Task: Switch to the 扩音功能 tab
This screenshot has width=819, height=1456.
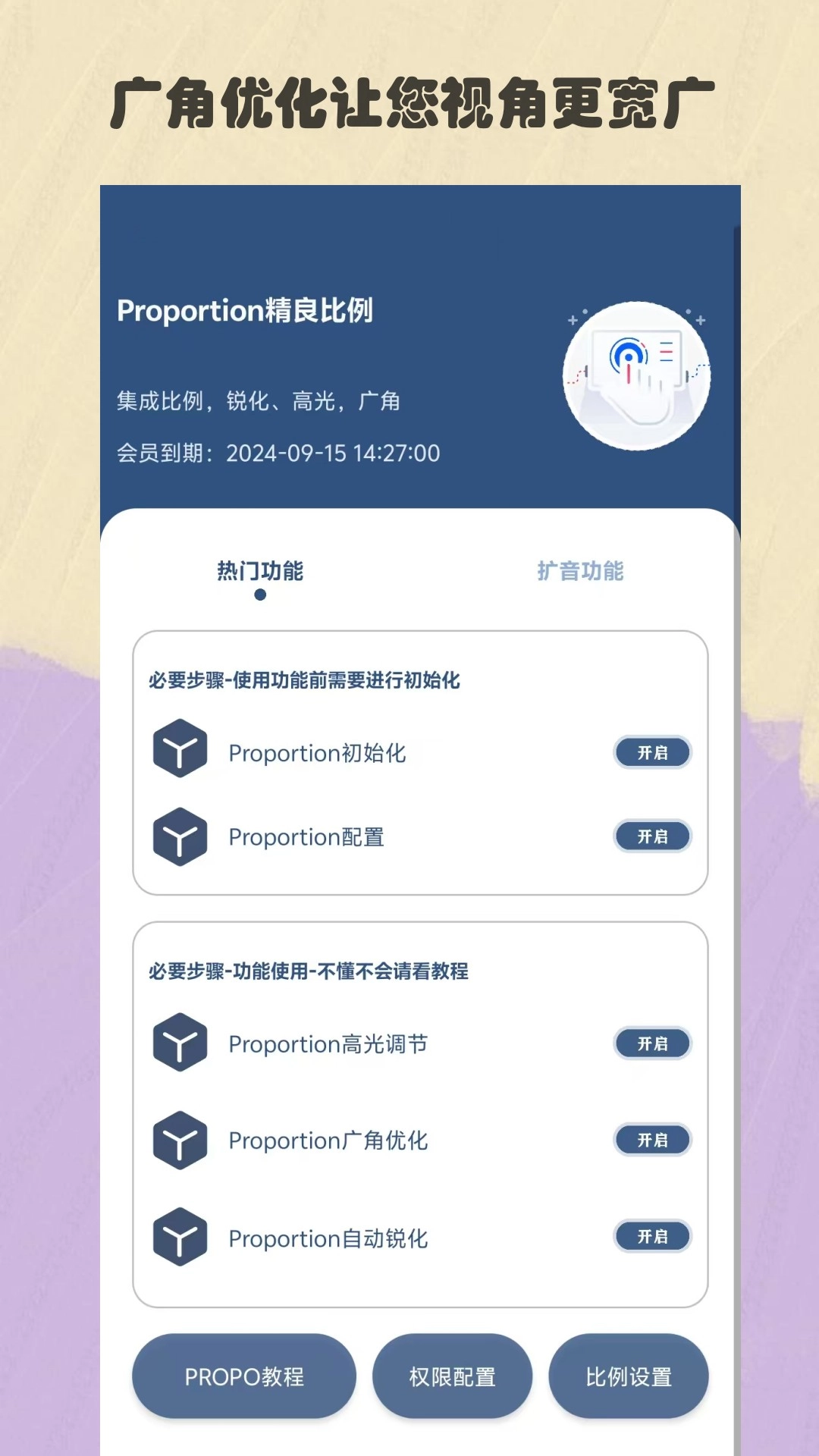Action: (x=580, y=571)
